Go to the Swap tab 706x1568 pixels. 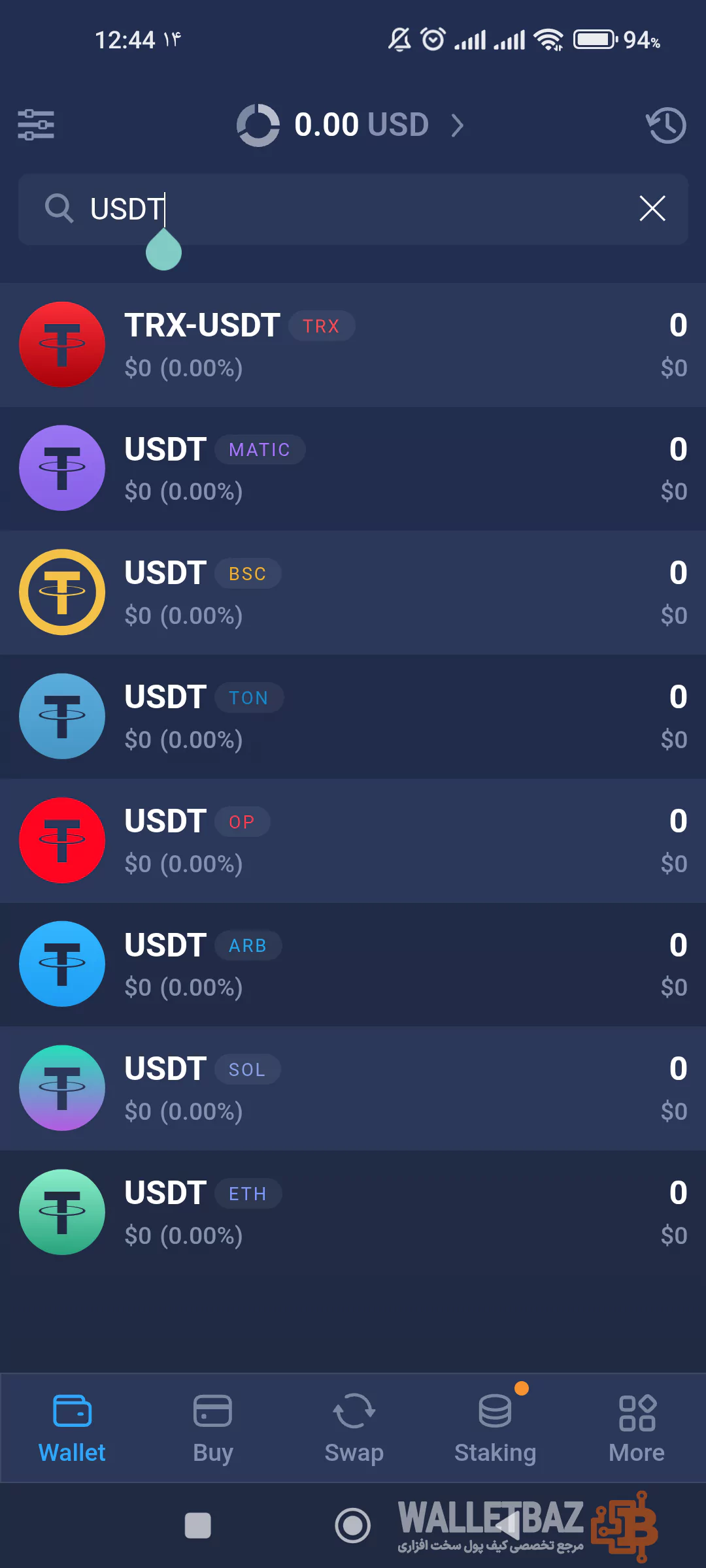coord(354,1428)
